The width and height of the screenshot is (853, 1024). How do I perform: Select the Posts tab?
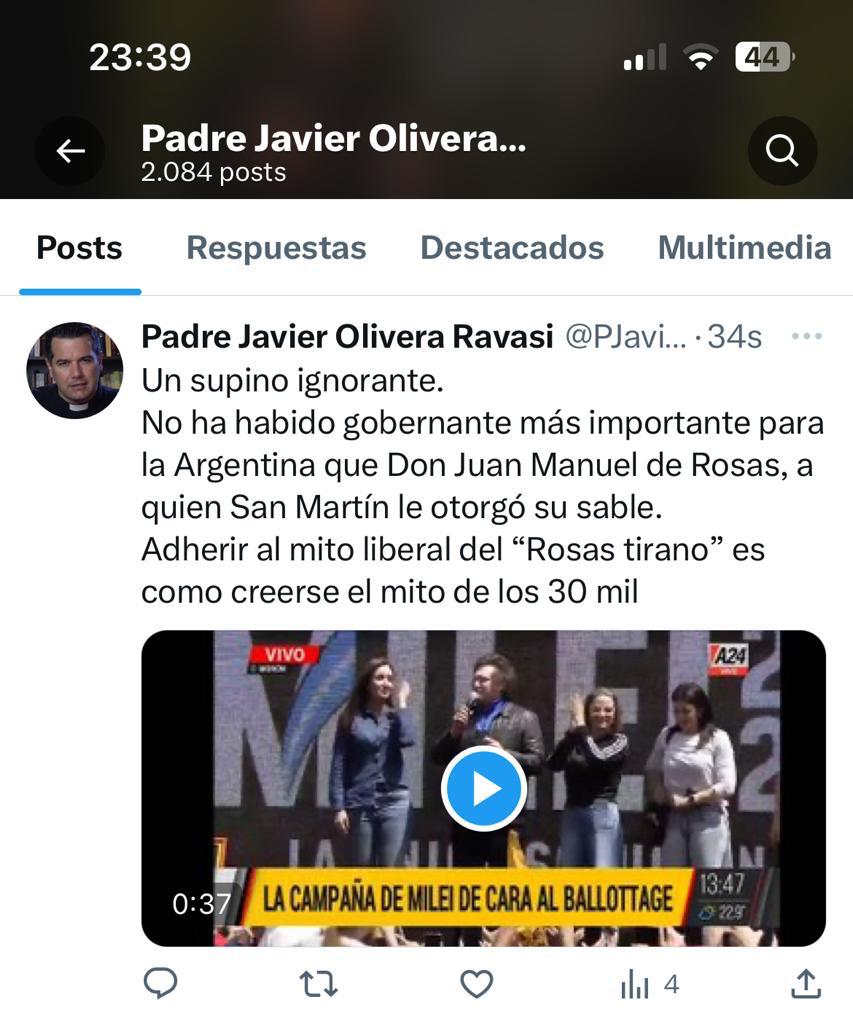79,248
